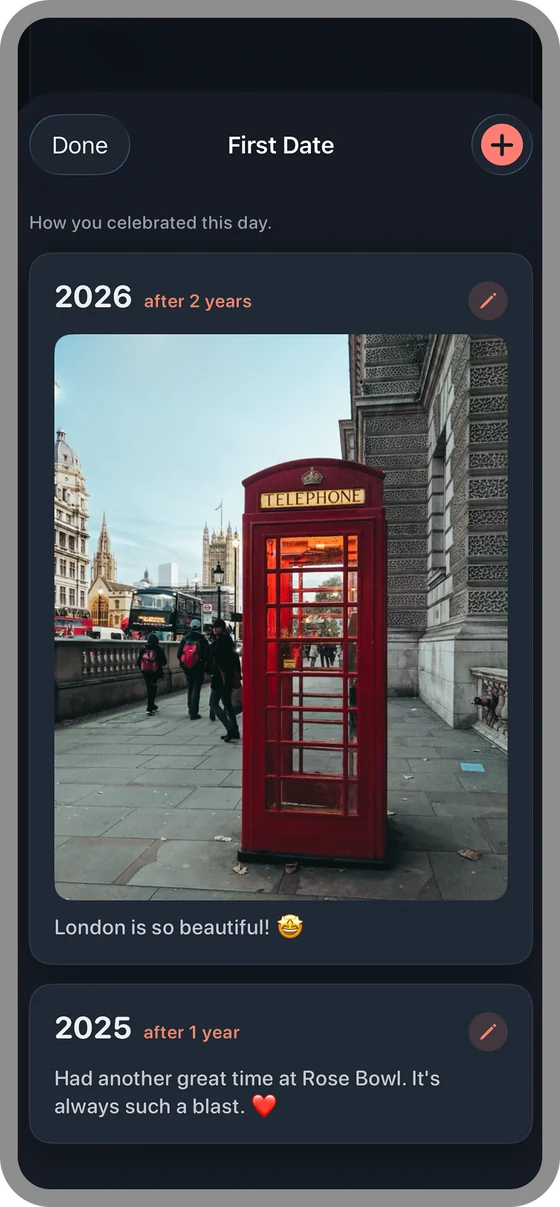This screenshot has width=560, height=1207.
Task: Edit the 2026 celebration entry
Action: pos(488,301)
